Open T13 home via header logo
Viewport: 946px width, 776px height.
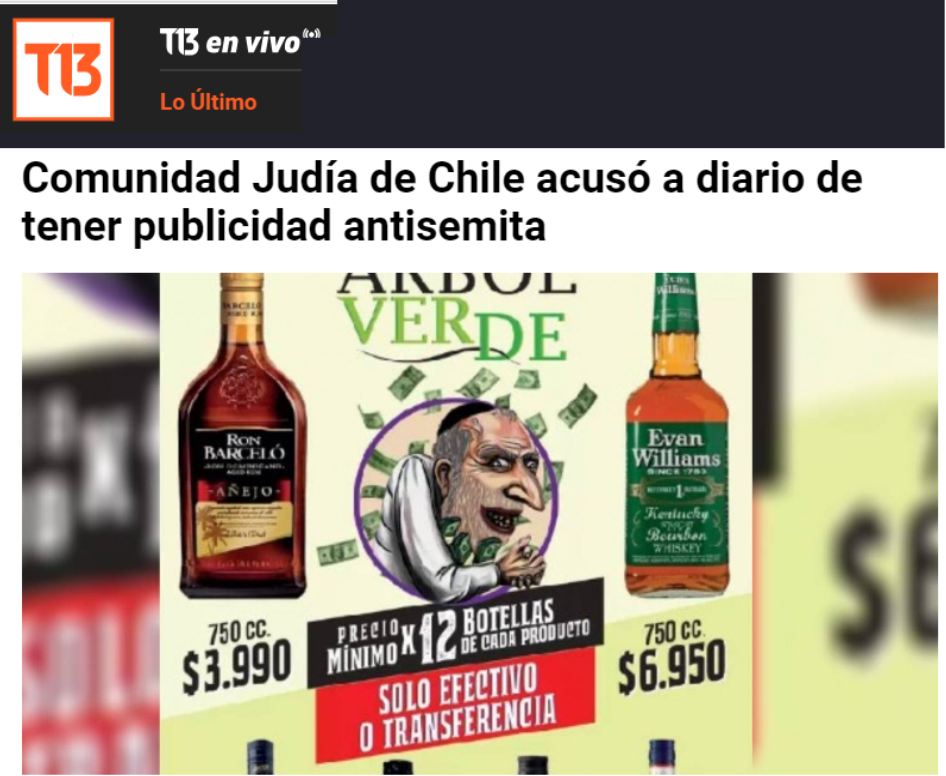(x=63, y=70)
